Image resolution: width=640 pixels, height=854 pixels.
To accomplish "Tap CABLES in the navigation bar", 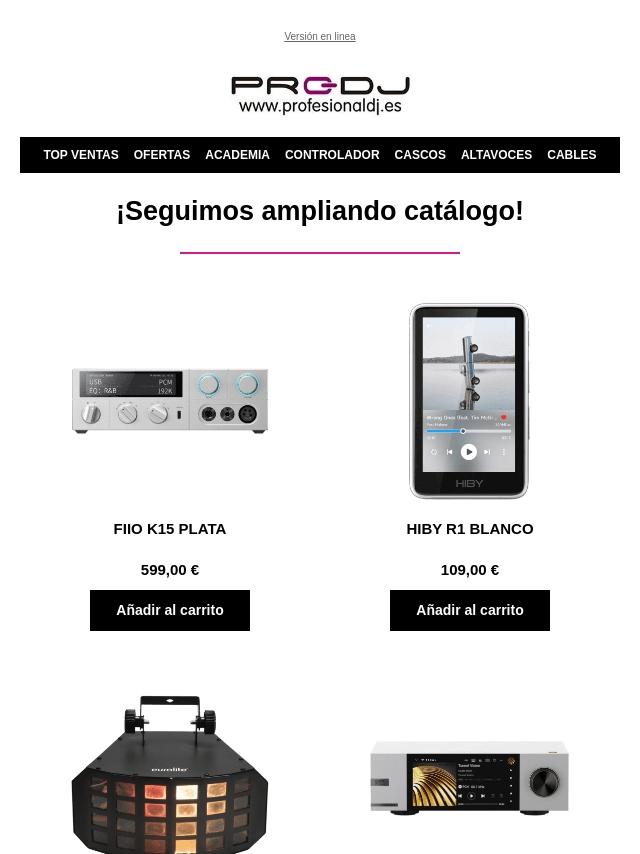I will tap(571, 155).
